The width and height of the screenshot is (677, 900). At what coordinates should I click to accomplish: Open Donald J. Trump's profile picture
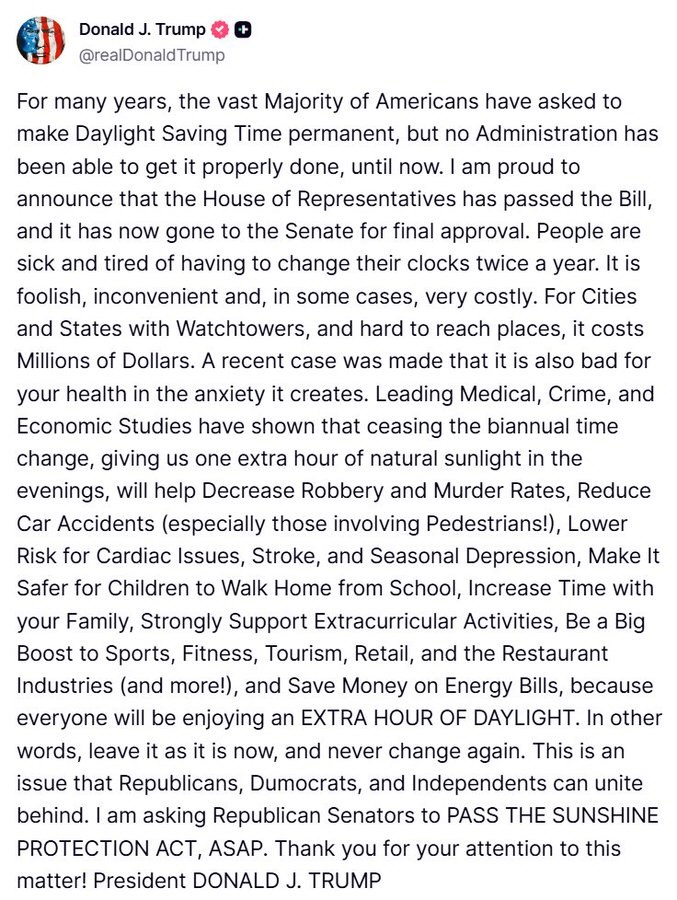click(x=41, y=41)
